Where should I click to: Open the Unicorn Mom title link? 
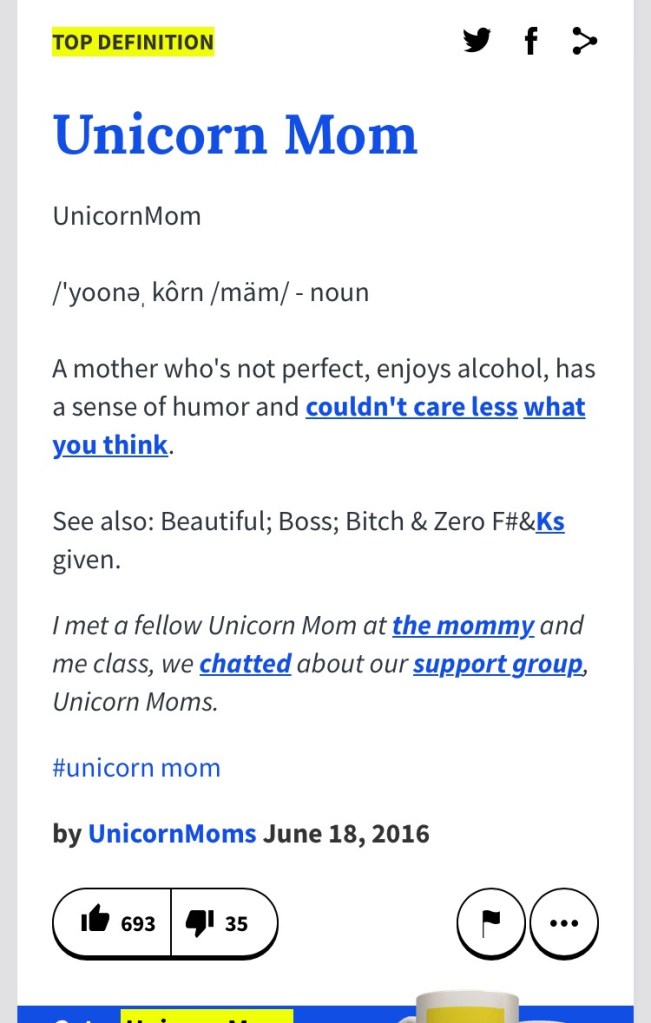click(x=235, y=134)
